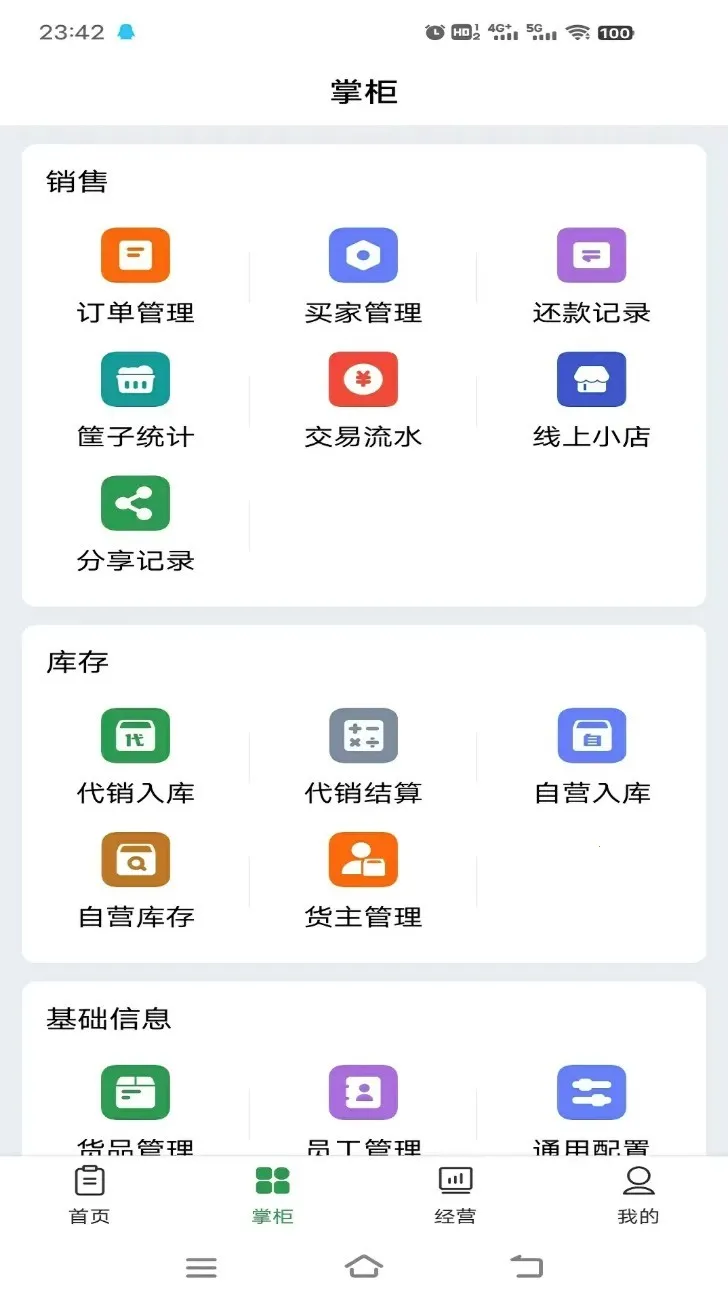Image resolution: width=728 pixels, height=1302 pixels.
Task: Open the 订单管理 order management icon
Action: (135, 255)
